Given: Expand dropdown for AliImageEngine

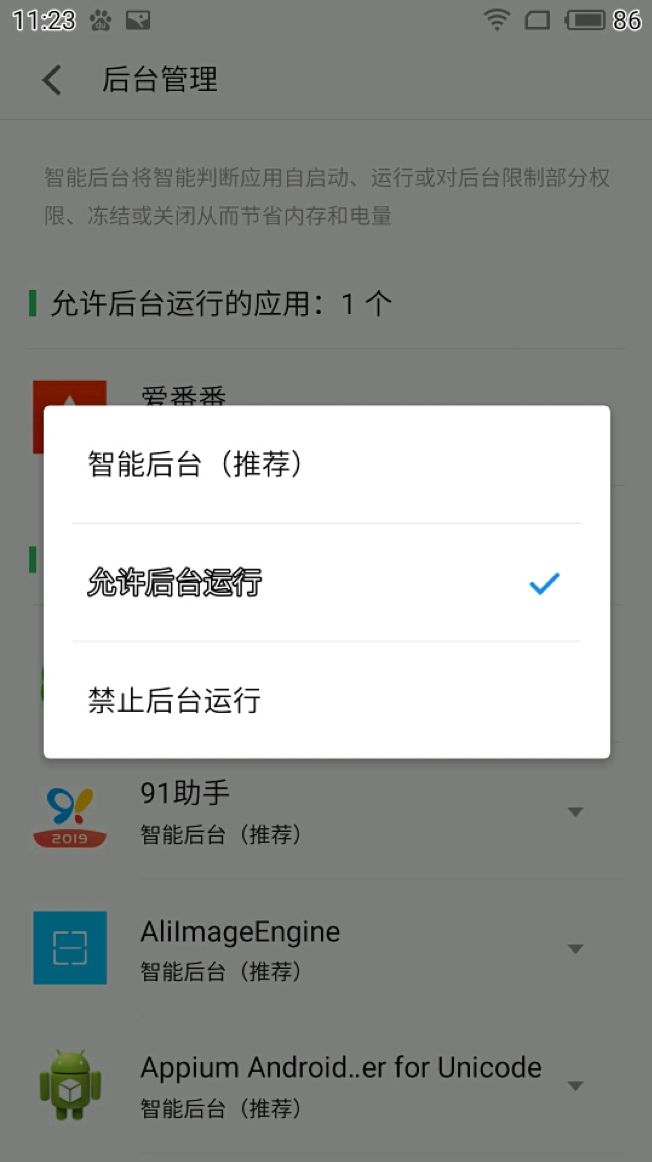Looking at the screenshot, I should pyautogui.click(x=576, y=949).
